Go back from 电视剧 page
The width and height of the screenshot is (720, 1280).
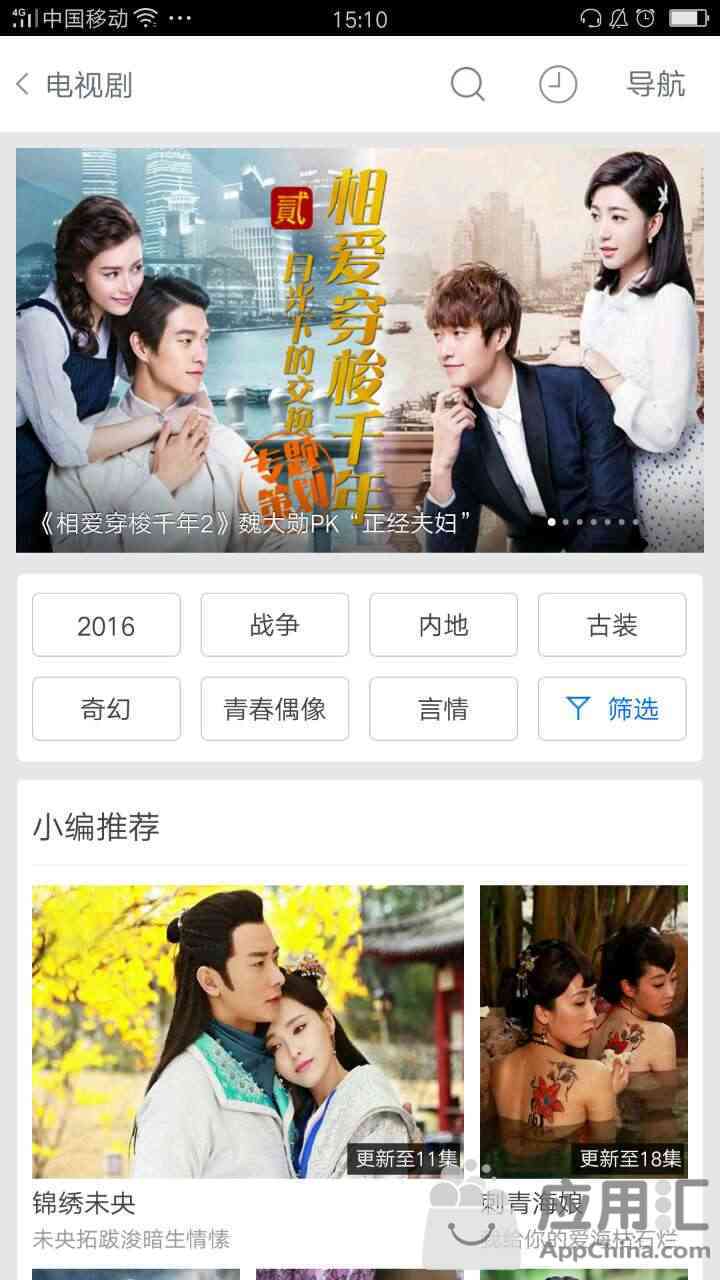tap(24, 85)
